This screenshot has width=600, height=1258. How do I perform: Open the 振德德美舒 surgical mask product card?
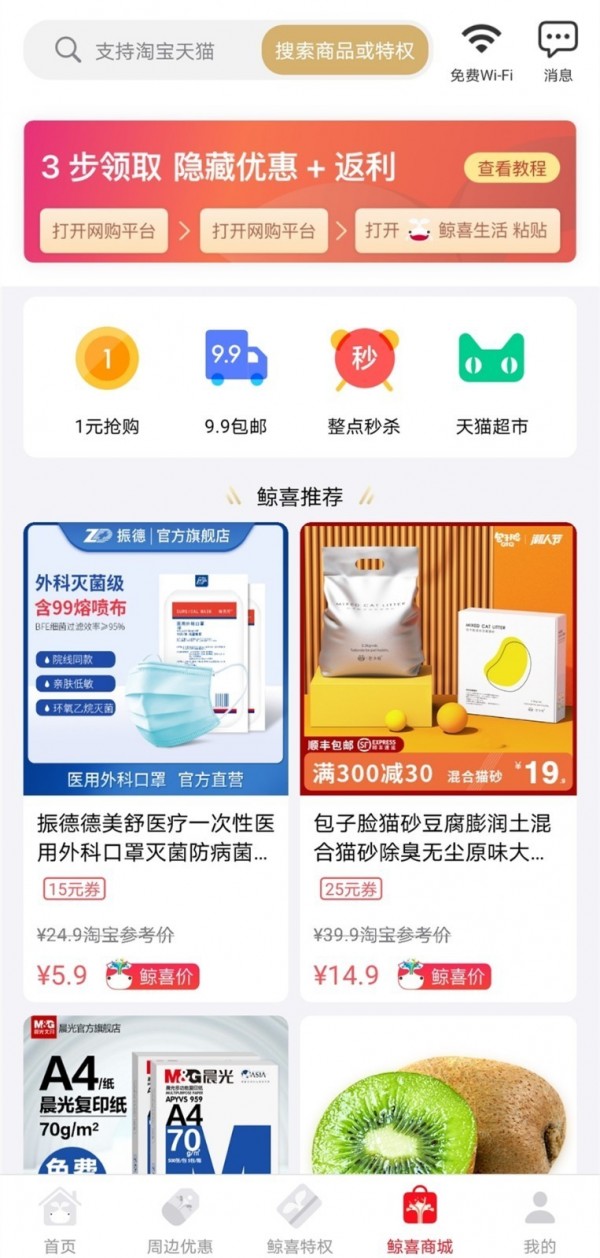(155, 760)
